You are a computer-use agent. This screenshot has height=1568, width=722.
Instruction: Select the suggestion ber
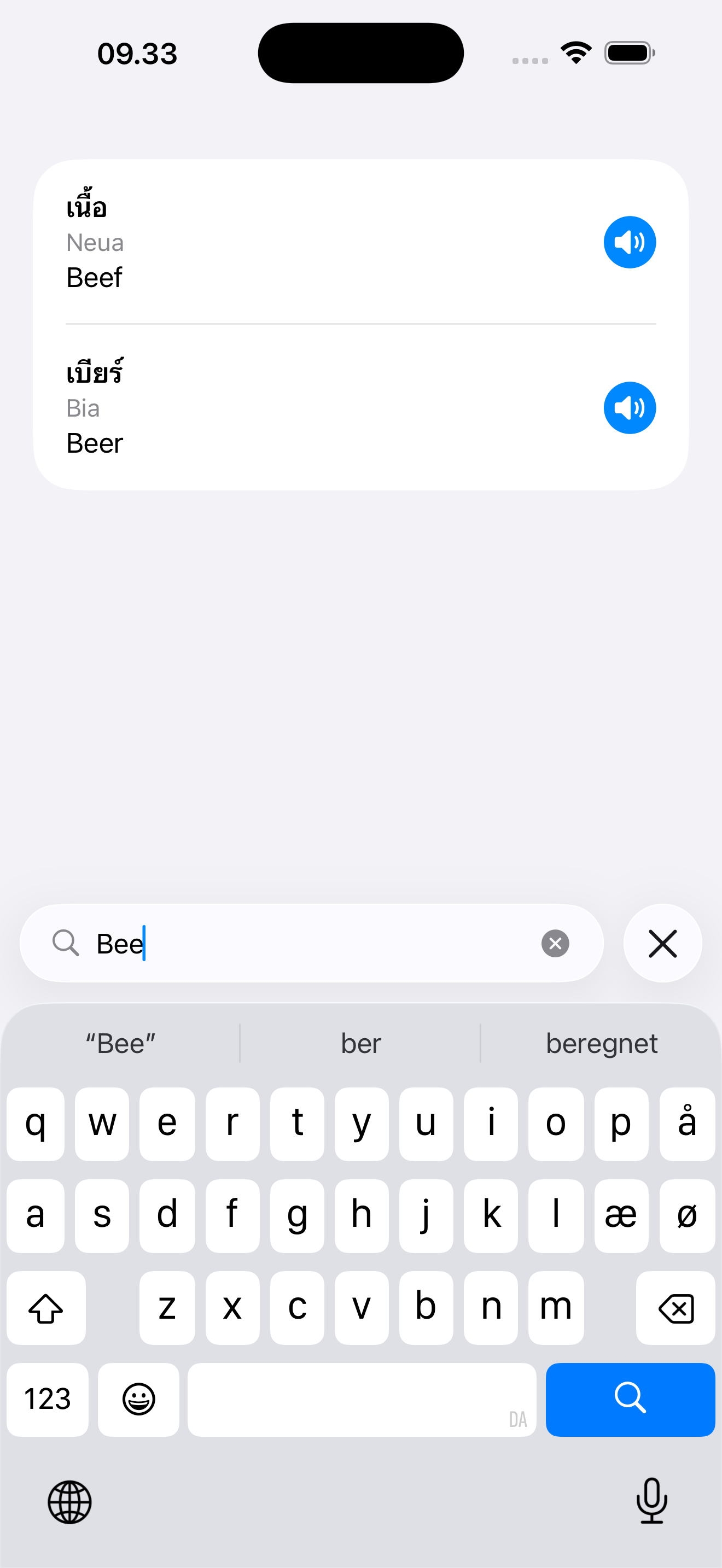click(360, 1043)
